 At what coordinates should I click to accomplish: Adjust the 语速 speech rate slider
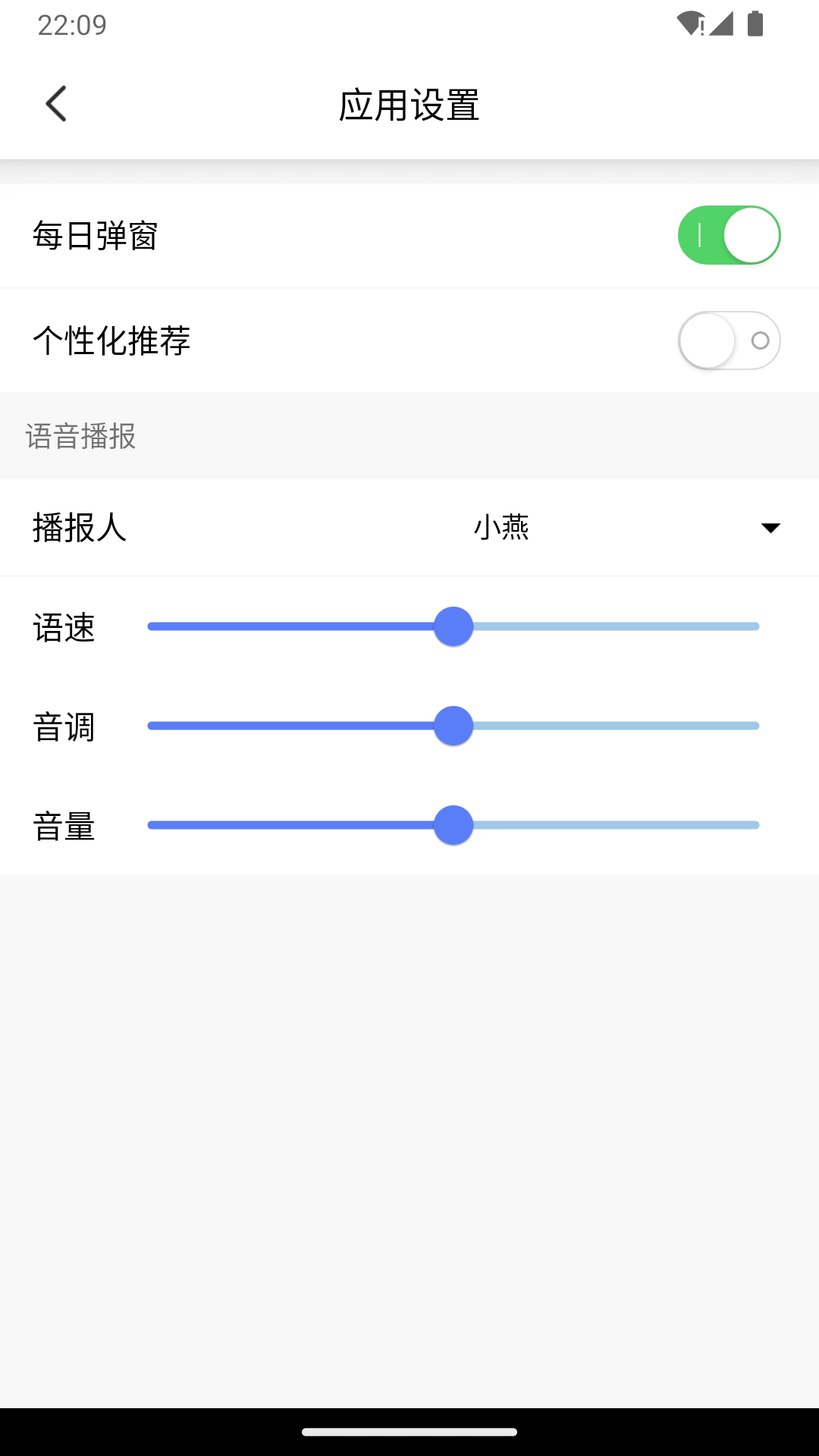coord(453,626)
